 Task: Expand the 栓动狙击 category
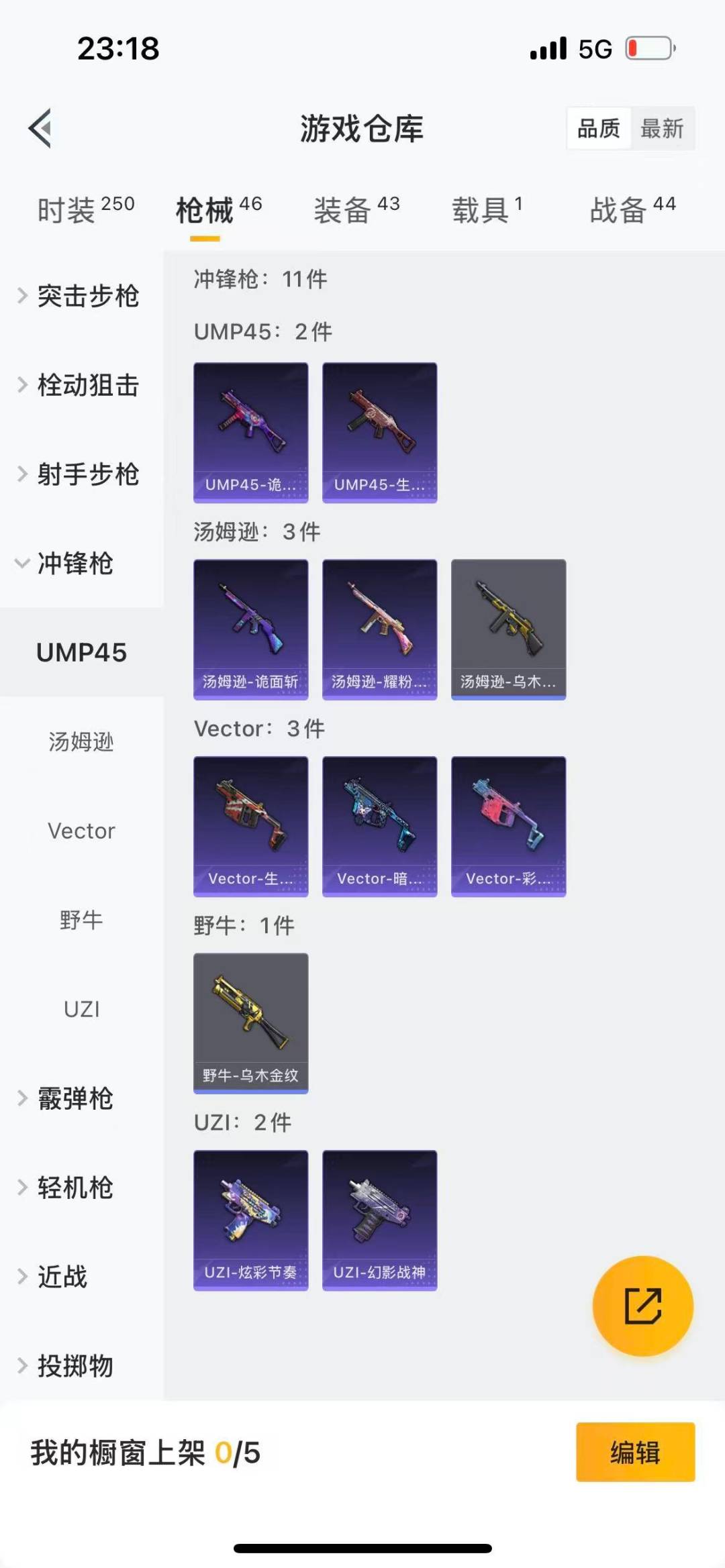pyautogui.click(x=81, y=385)
